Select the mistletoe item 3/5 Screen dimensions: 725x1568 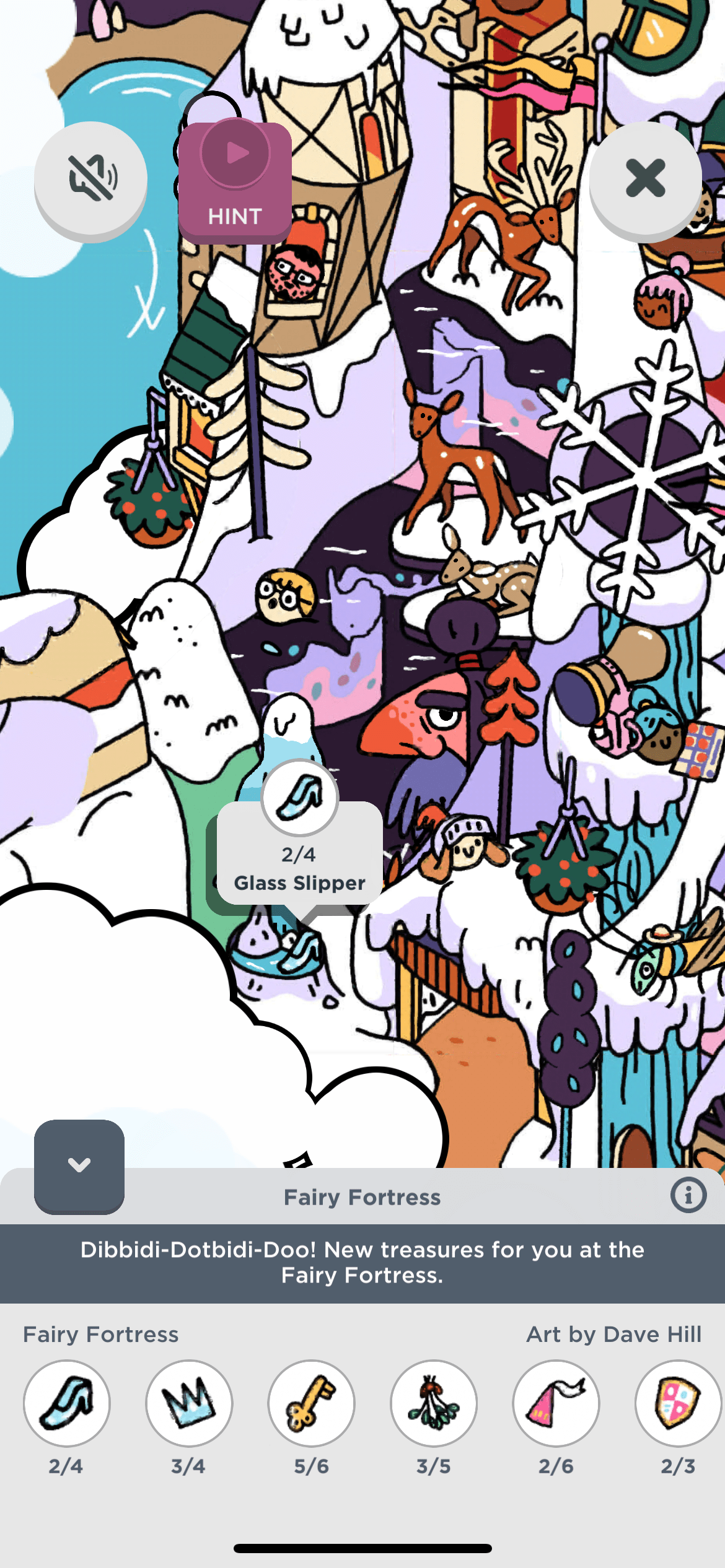coord(434,1403)
